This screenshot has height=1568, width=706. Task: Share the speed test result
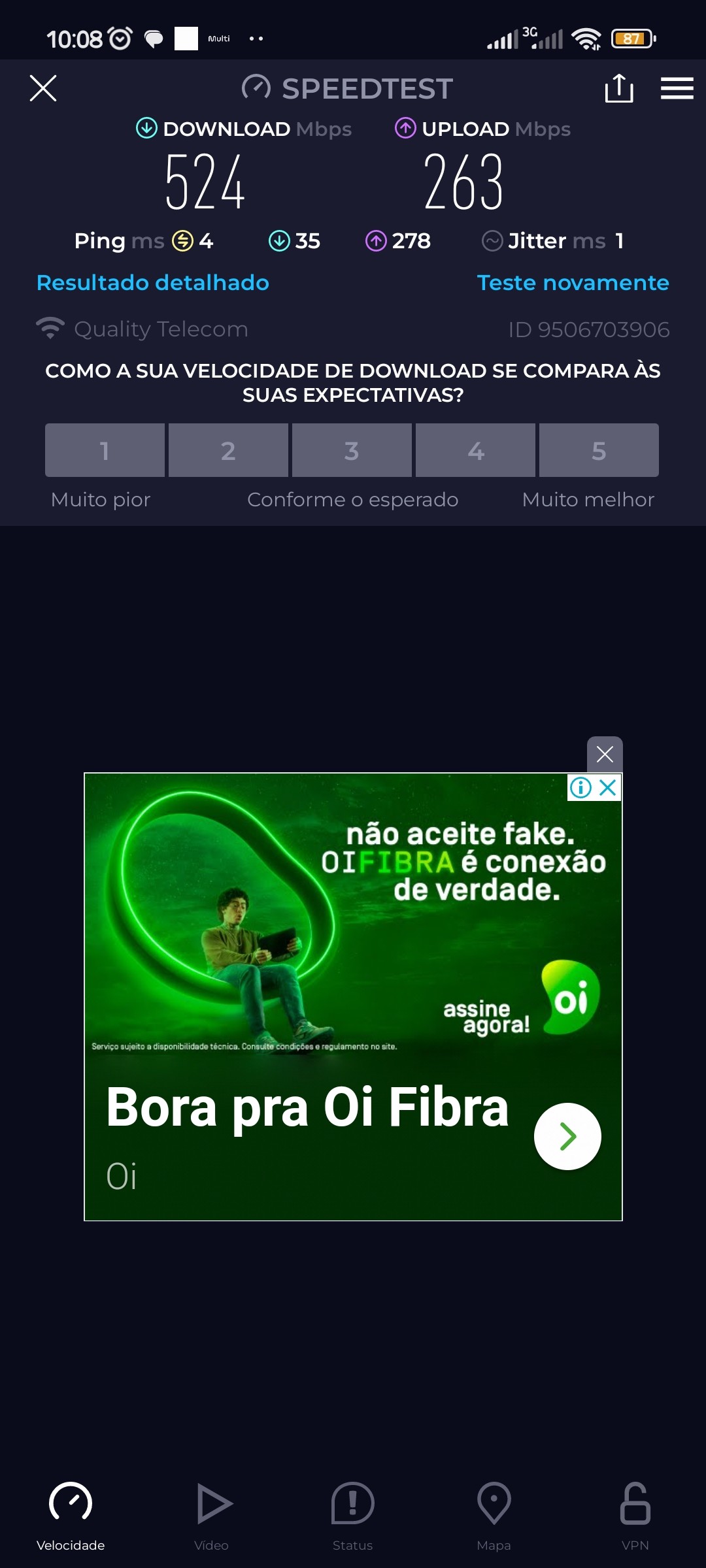click(x=618, y=88)
